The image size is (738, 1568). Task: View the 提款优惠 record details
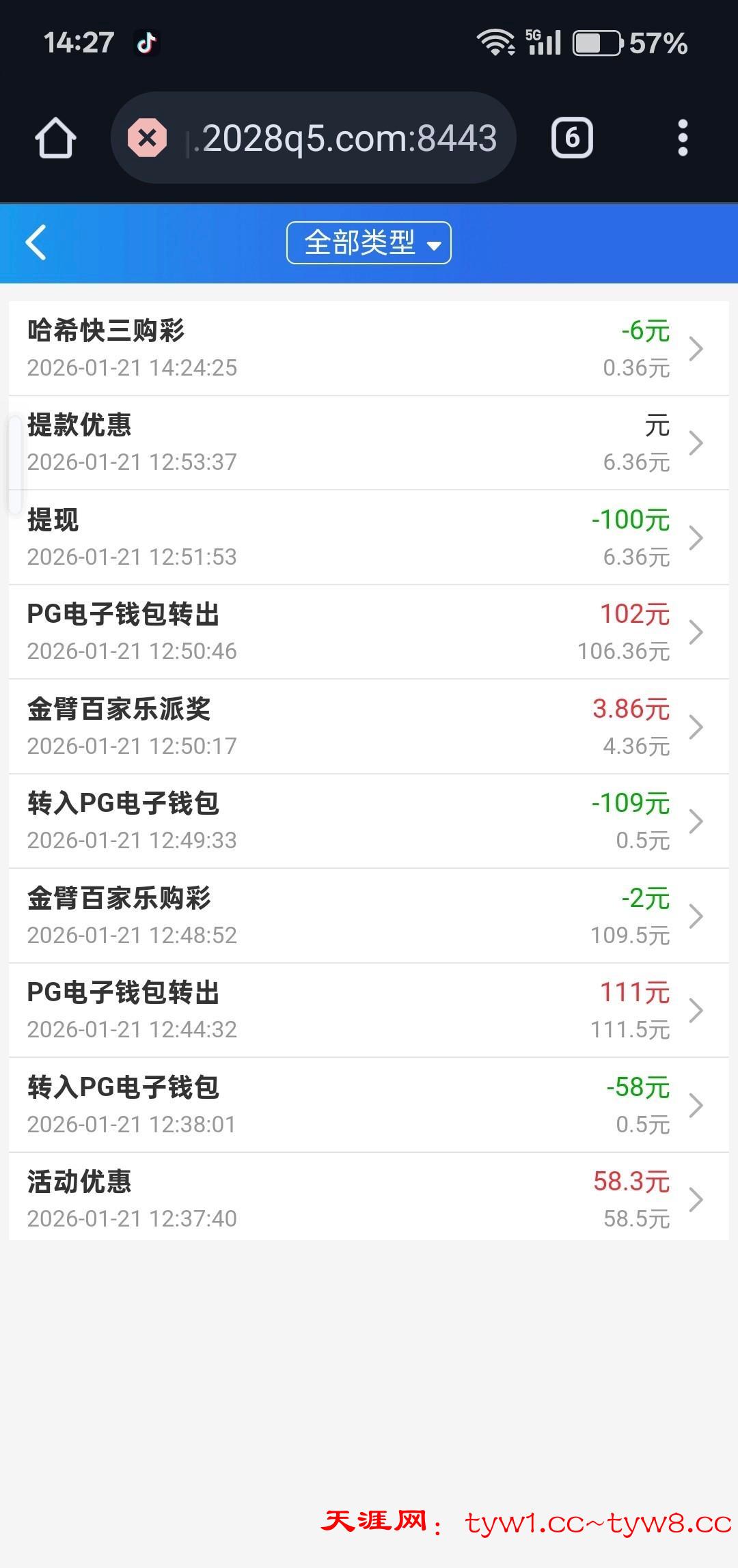368,443
